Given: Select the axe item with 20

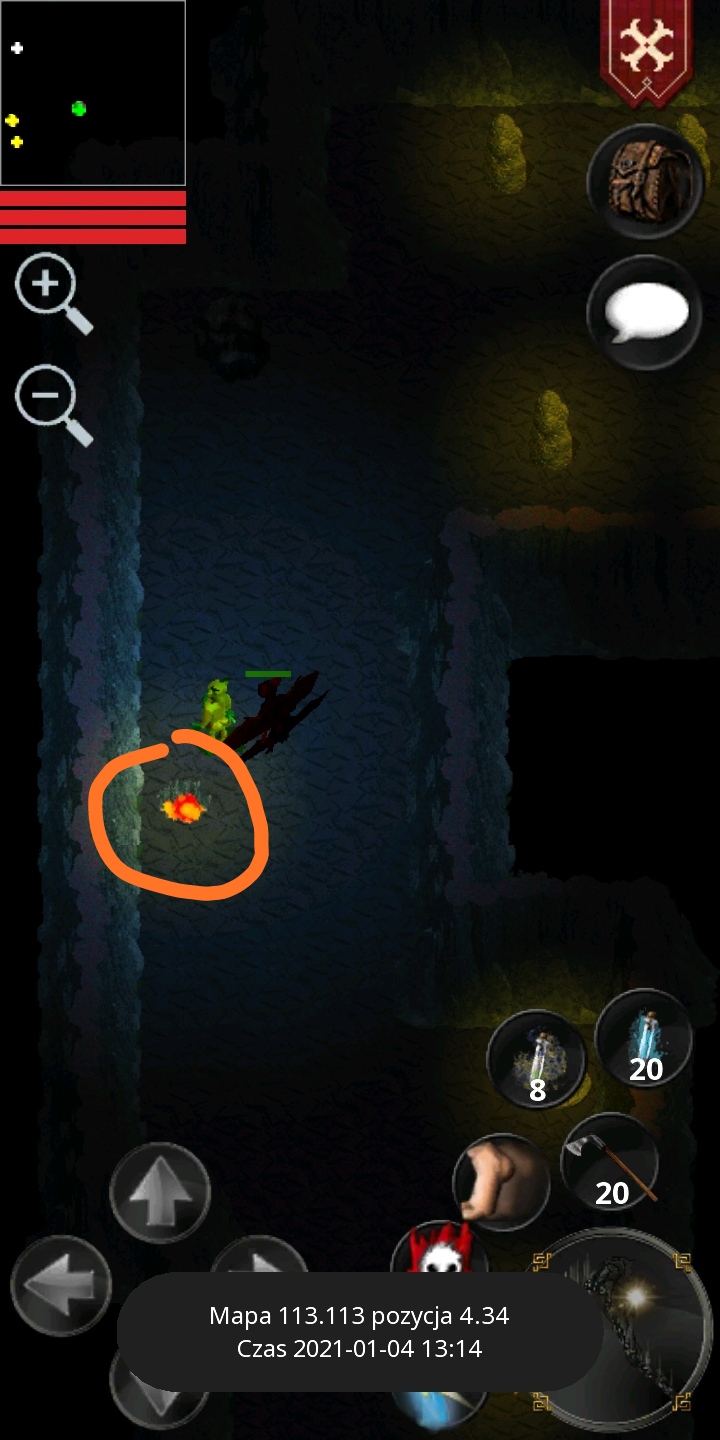Looking at the screenshot, I should pos(610,1161).
